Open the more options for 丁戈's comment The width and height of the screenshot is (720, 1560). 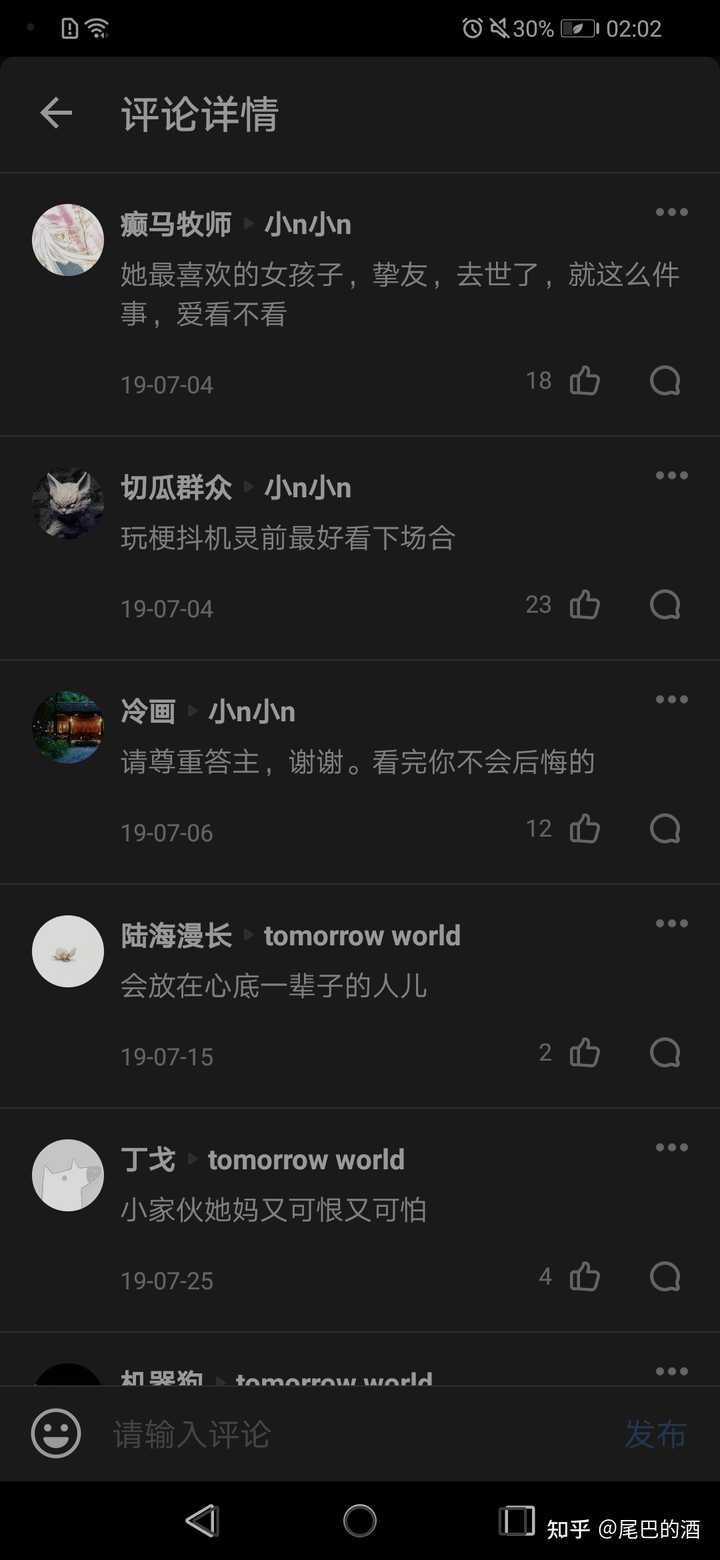pyautogui.click(x=671, y=1148)
